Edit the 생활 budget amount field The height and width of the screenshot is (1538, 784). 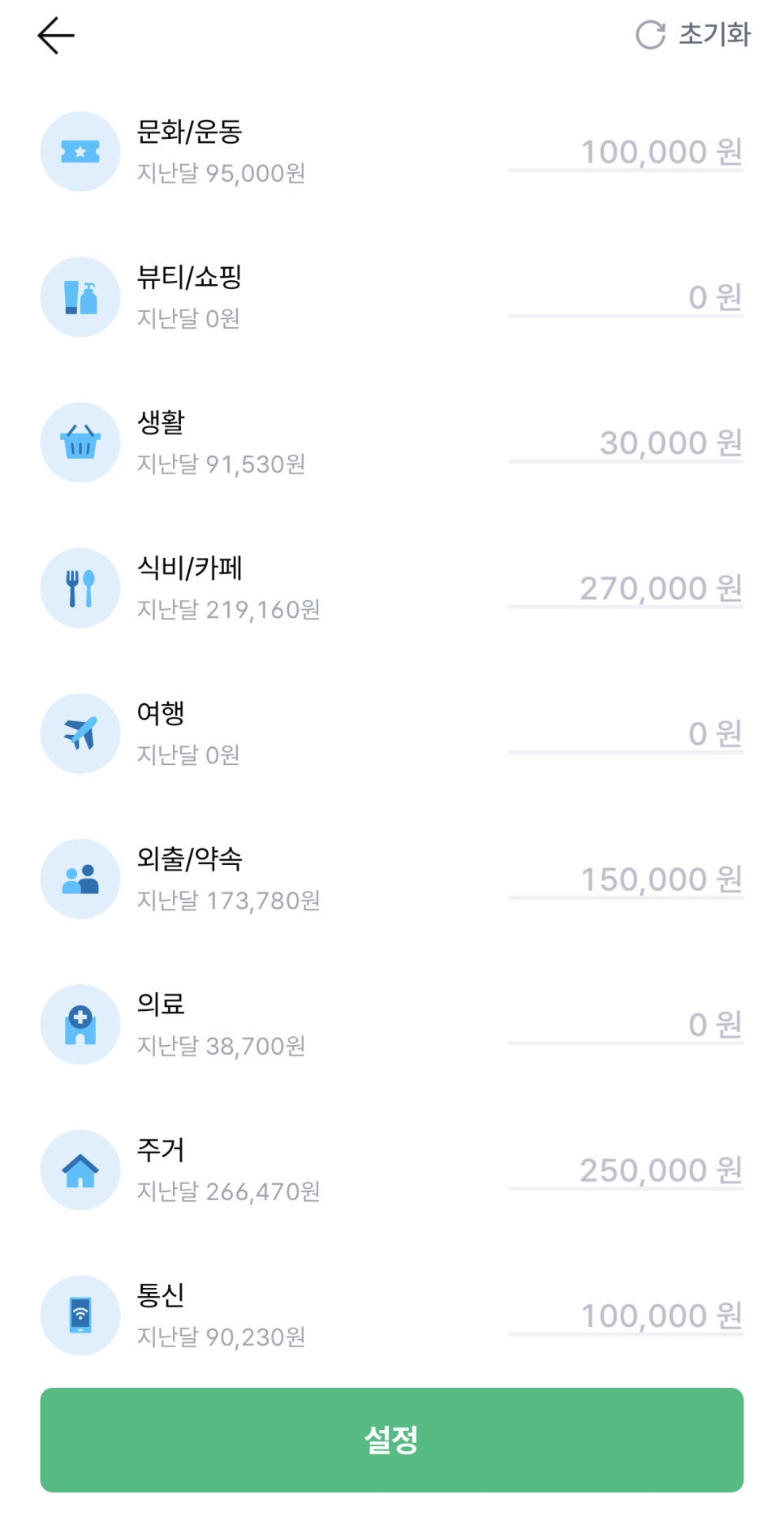pos(626,443)
